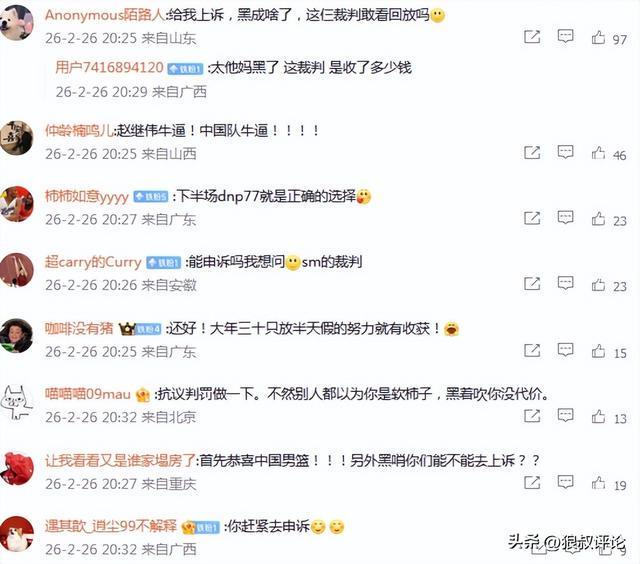Open the profile of 還其歡_逍尘99不解释
The height and width of the screenshot is (564, 640).
click(x=110, y=526)
